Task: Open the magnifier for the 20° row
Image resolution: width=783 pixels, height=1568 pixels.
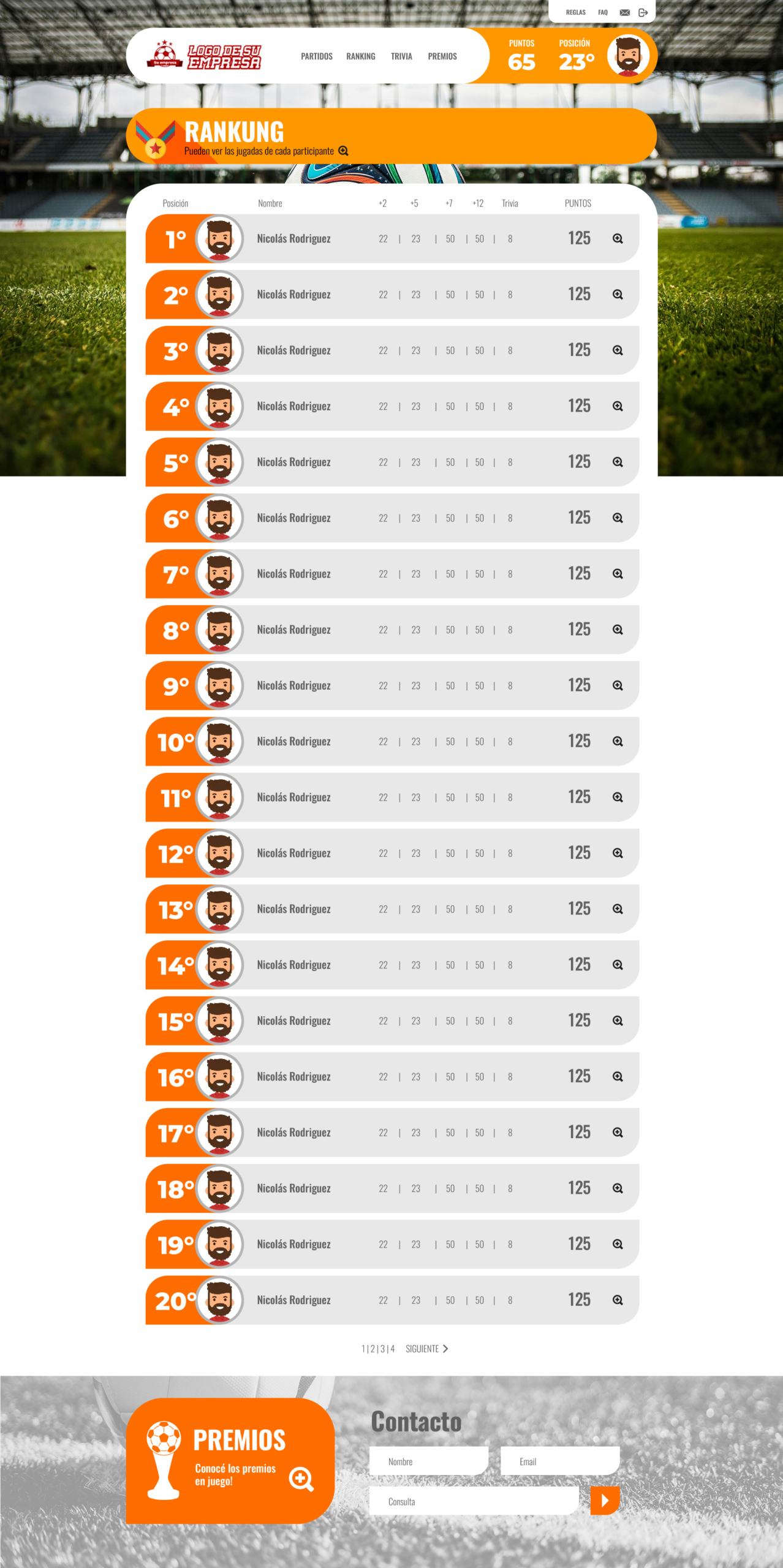Action: click(x=618, y=1300)
